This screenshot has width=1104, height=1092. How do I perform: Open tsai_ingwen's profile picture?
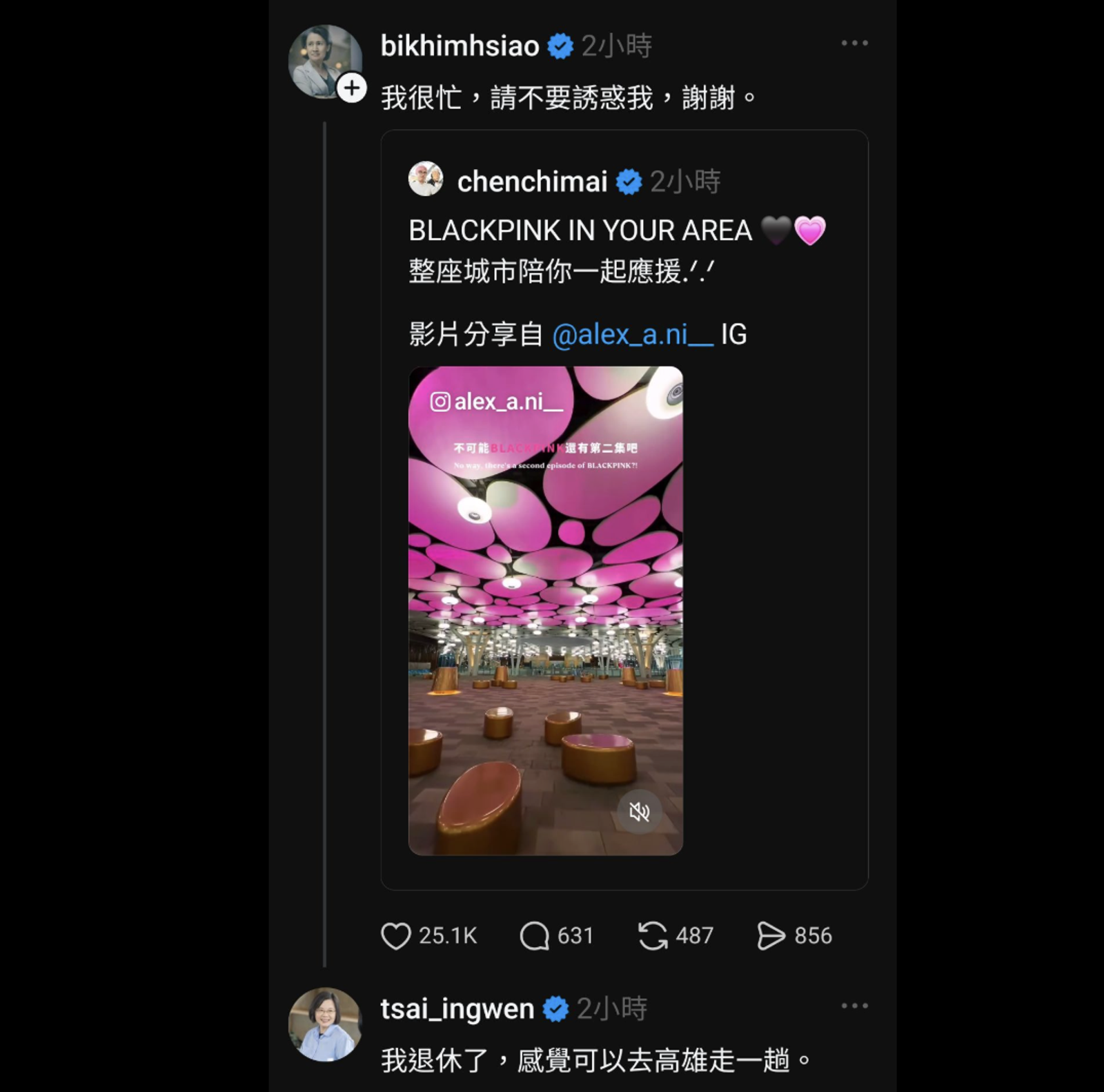point(325,1024)
